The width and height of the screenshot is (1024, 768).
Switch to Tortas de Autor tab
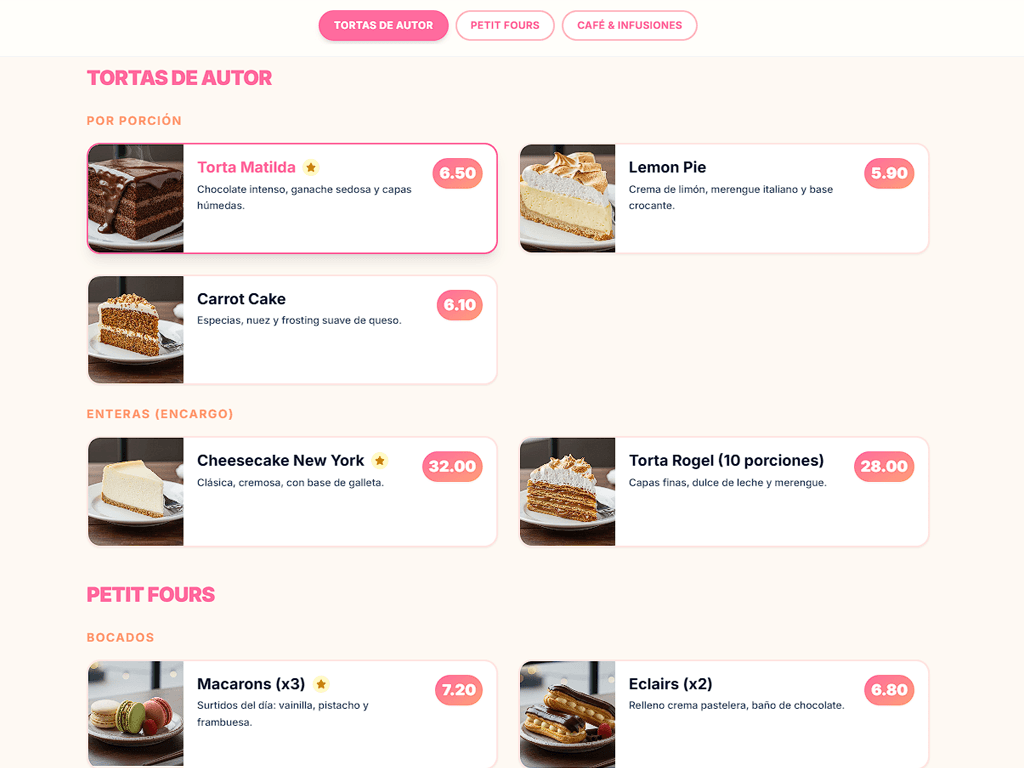coord(383,25)
